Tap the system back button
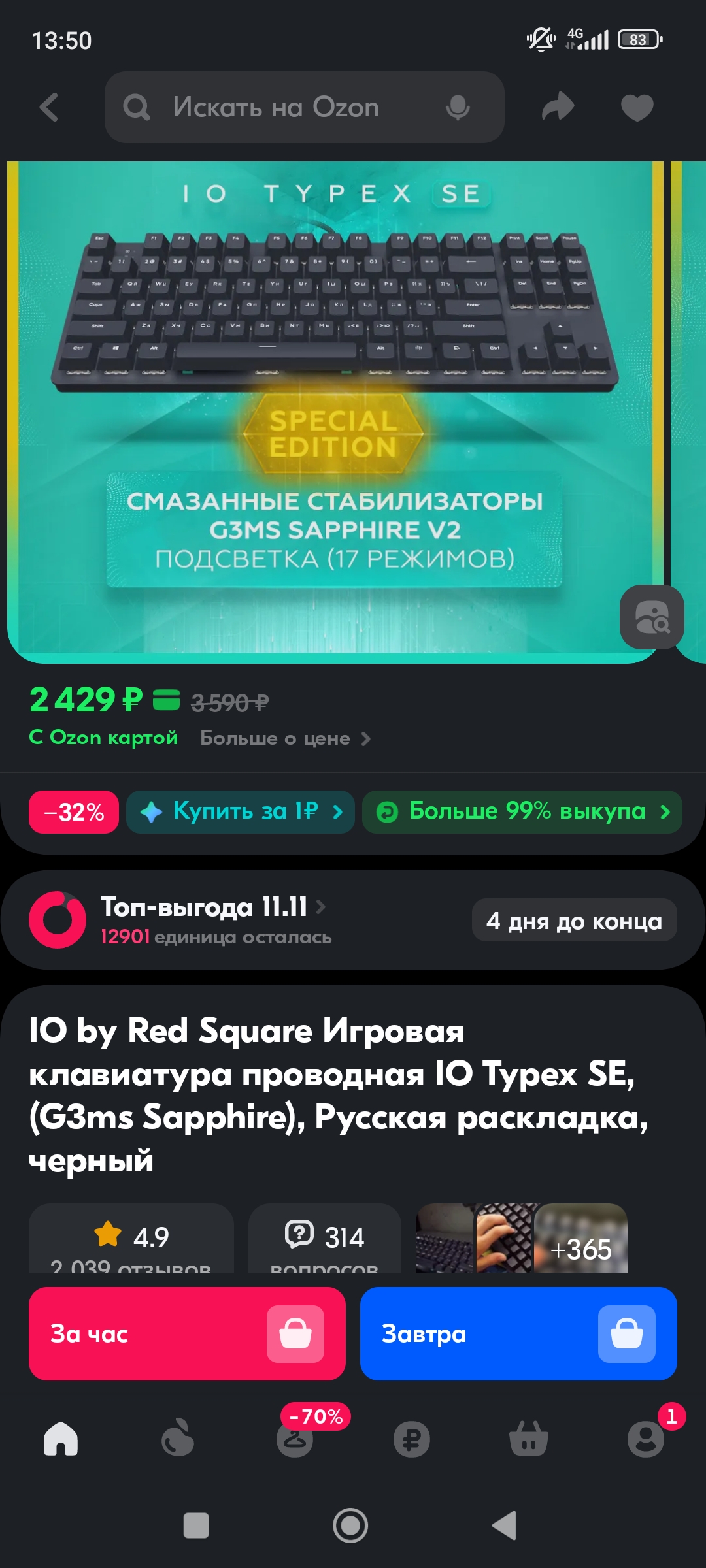706x1568 pixels. 505,1526
